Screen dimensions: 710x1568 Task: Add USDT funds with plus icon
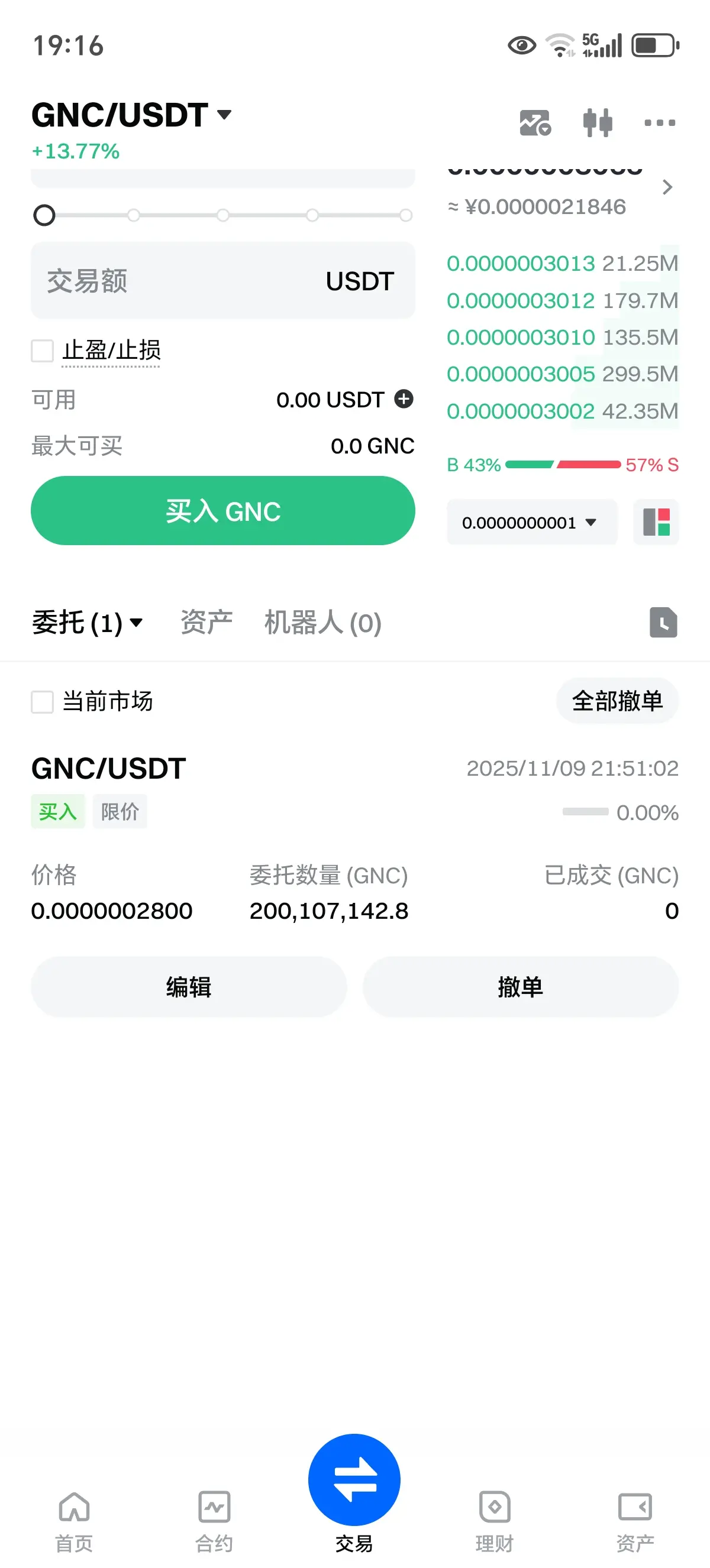(404, 399)
